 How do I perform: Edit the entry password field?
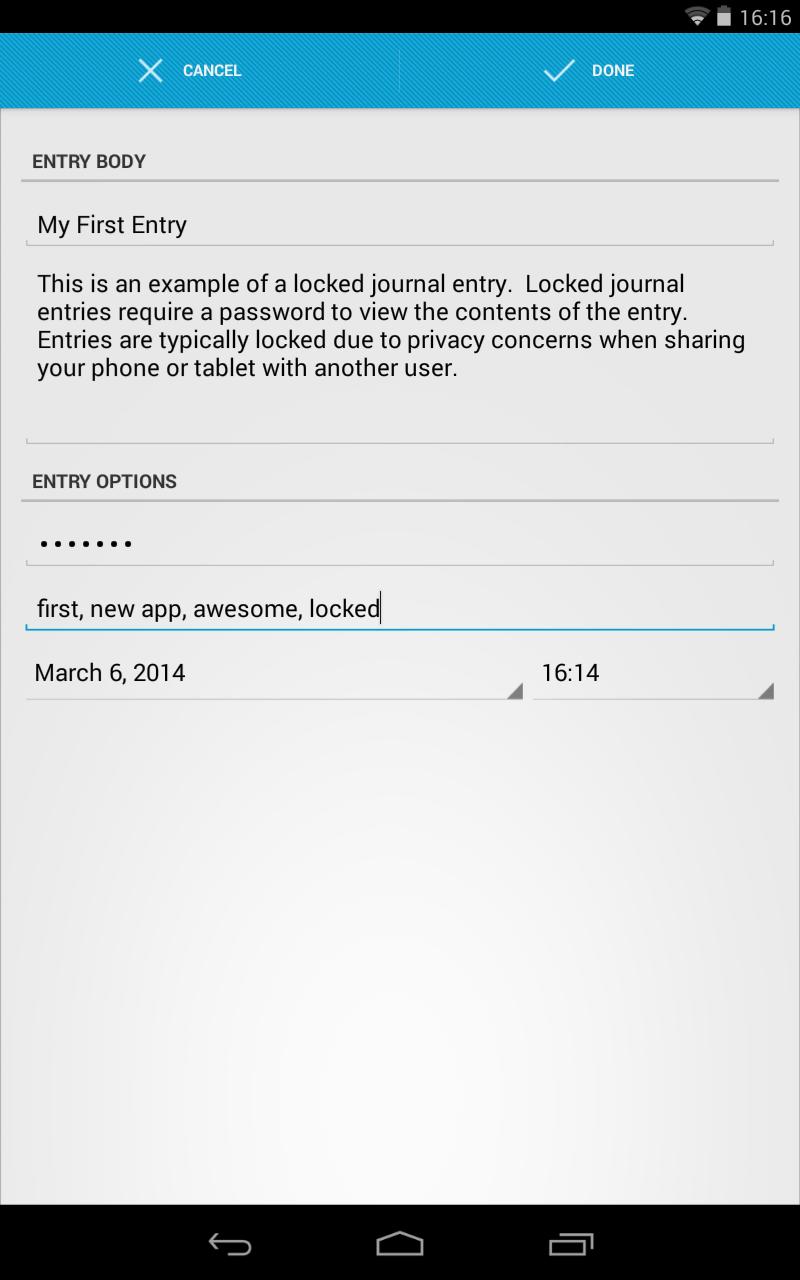pos(400,544)
